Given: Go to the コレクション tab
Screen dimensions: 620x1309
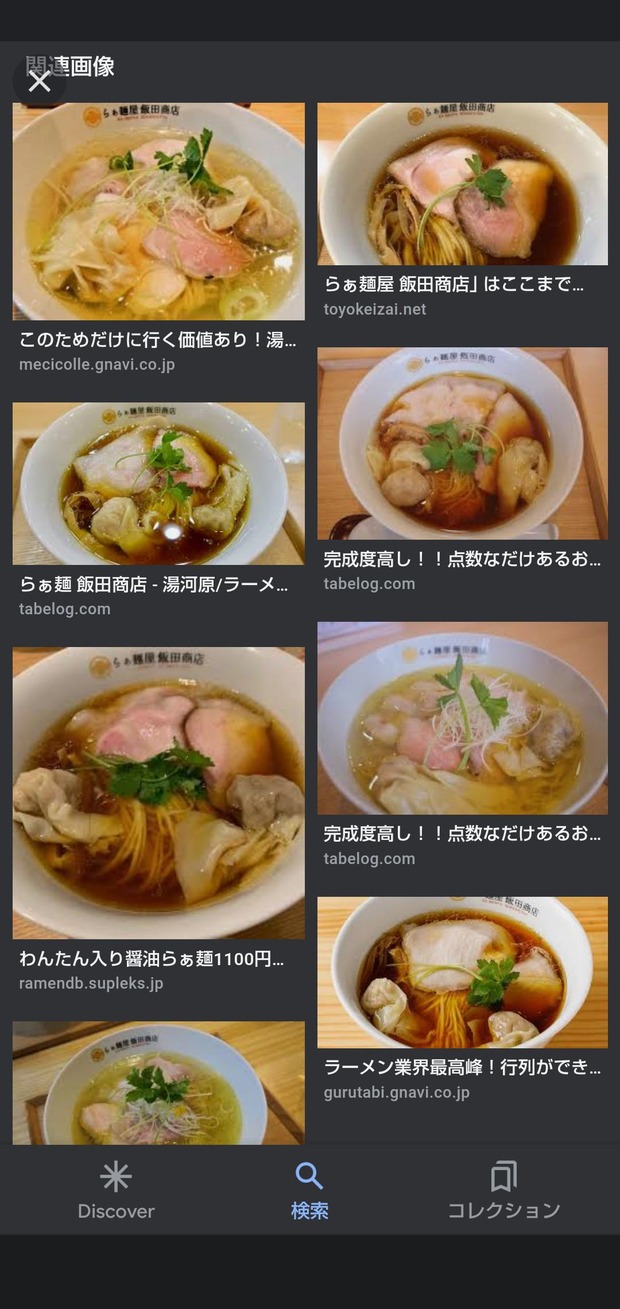Looking at the screenshot, I should (503, 1191).
